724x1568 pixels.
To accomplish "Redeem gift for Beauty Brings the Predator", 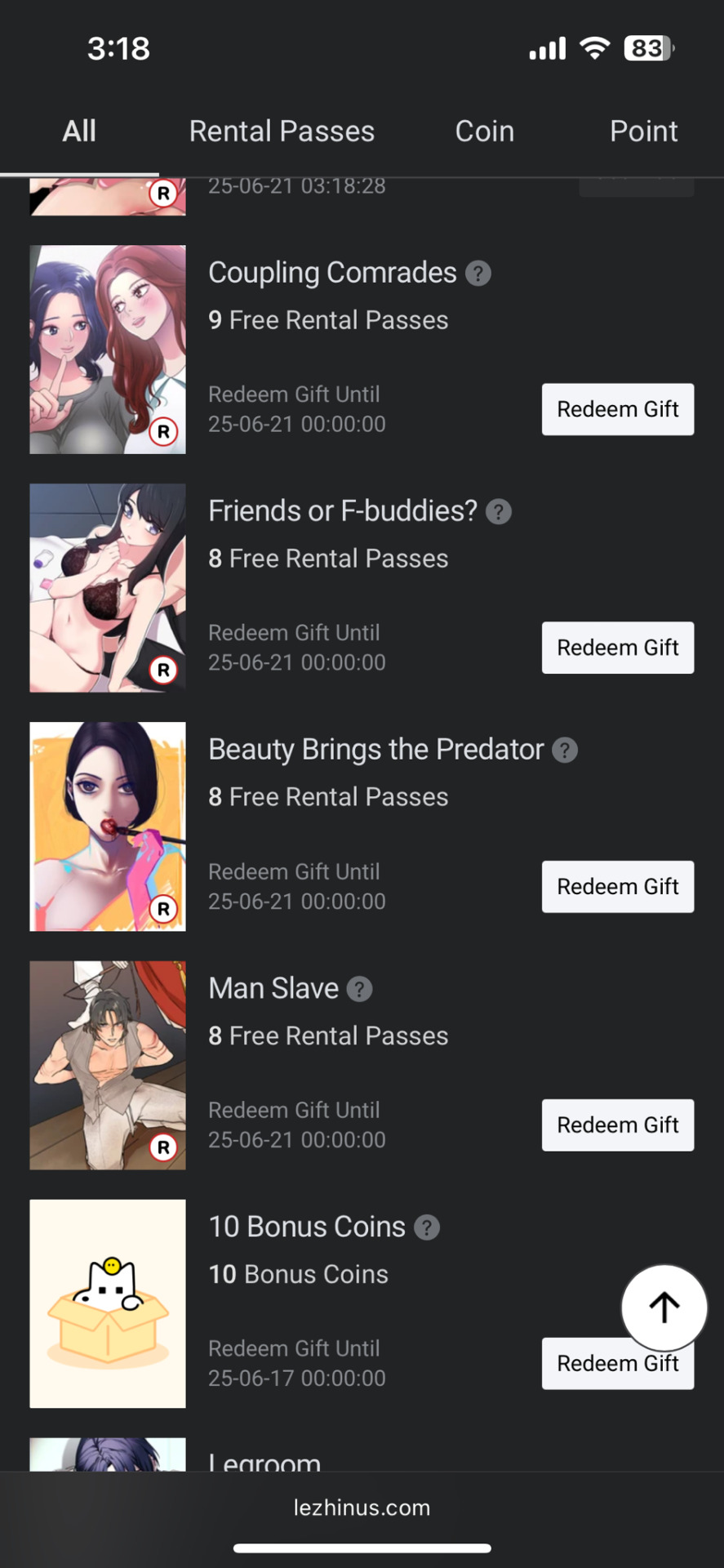I will [617, 887].
